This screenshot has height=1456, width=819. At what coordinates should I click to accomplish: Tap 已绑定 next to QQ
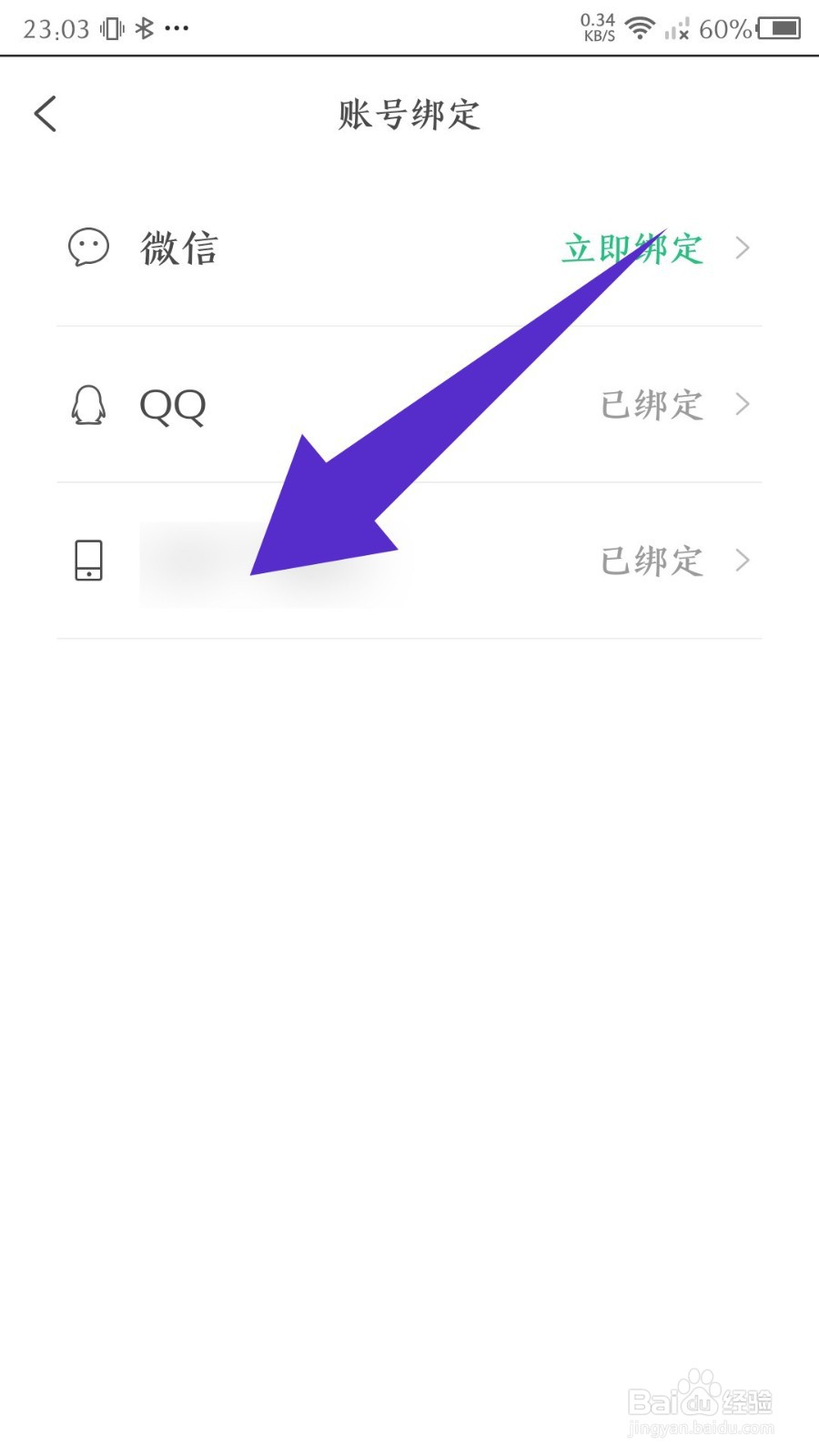652,405
